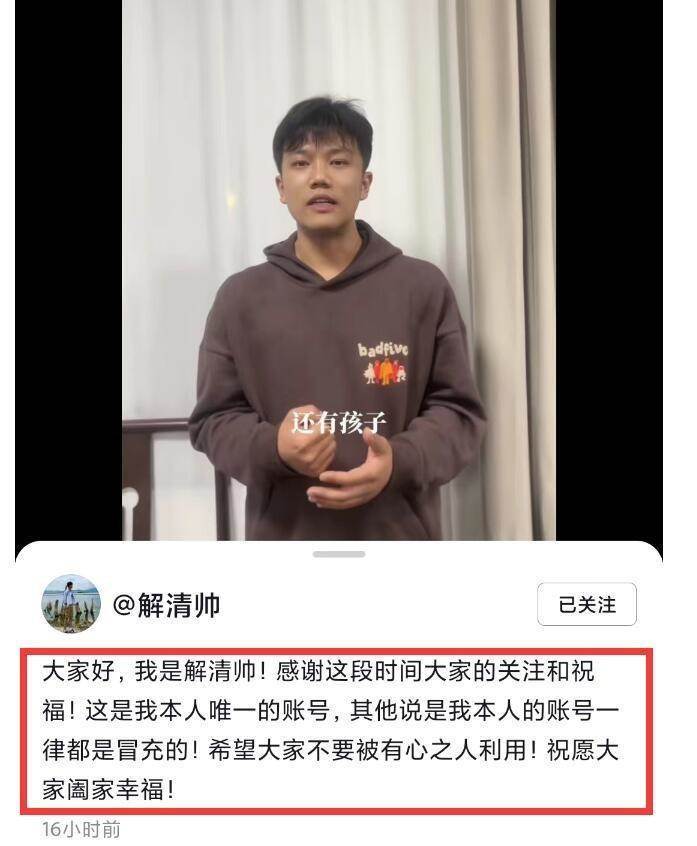The height and width of the screenshot is (846, 697).
Task: Tap the 已关注 follow button
Action: coord(587,605)
